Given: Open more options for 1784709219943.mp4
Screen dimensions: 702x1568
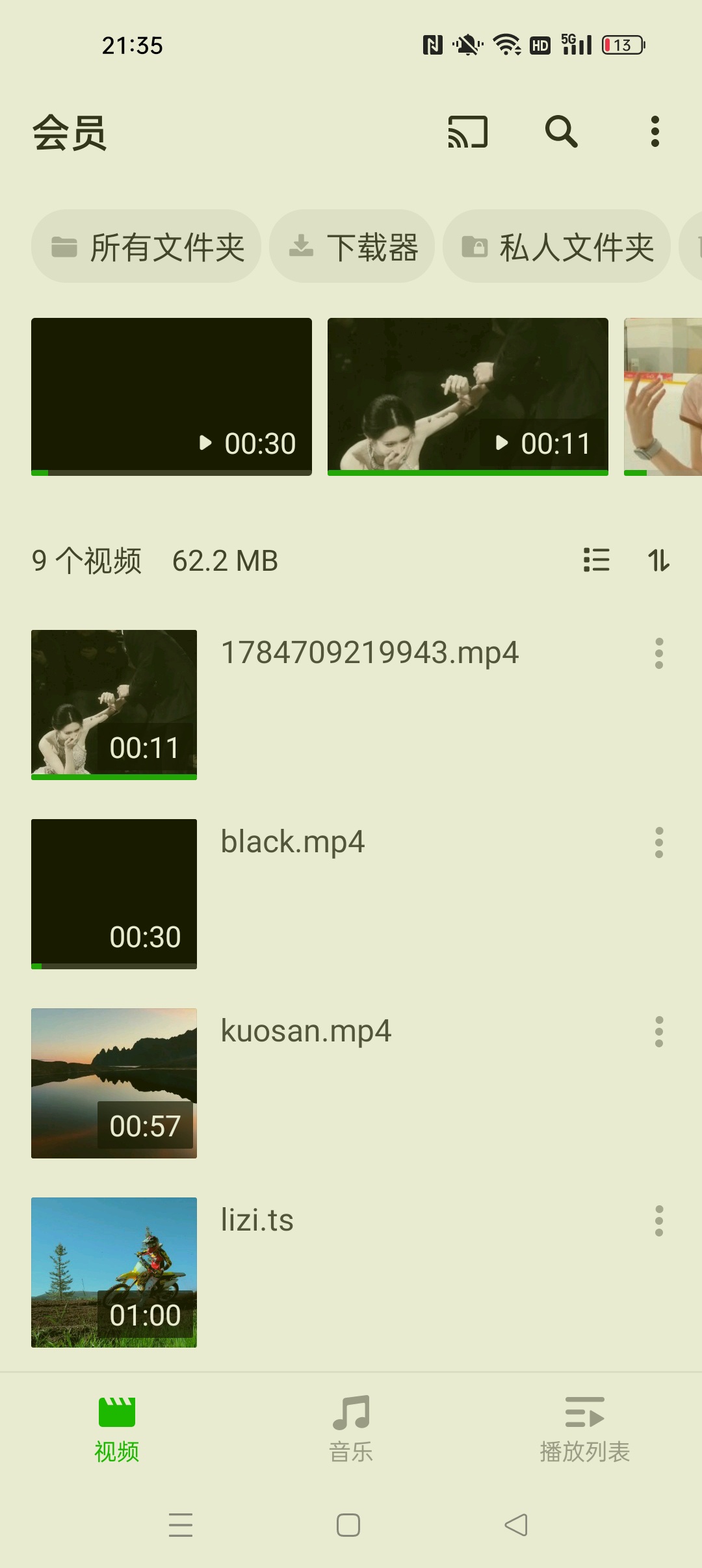Looking at the screenshot, I should [659, 653].
